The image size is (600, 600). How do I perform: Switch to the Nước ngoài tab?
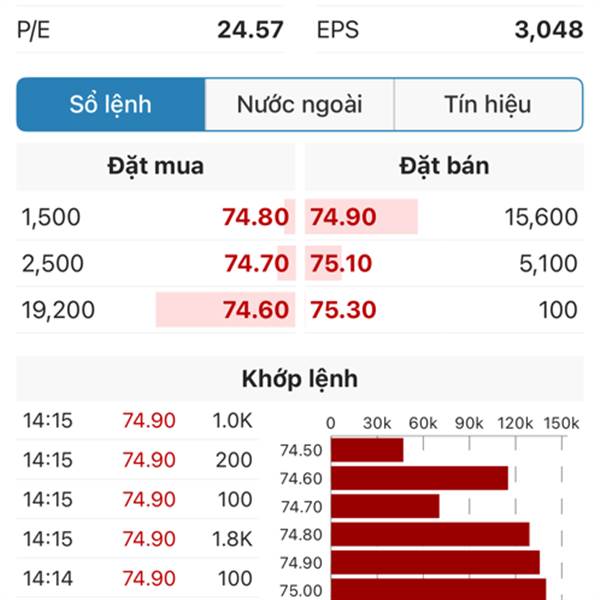click(299, 105)
